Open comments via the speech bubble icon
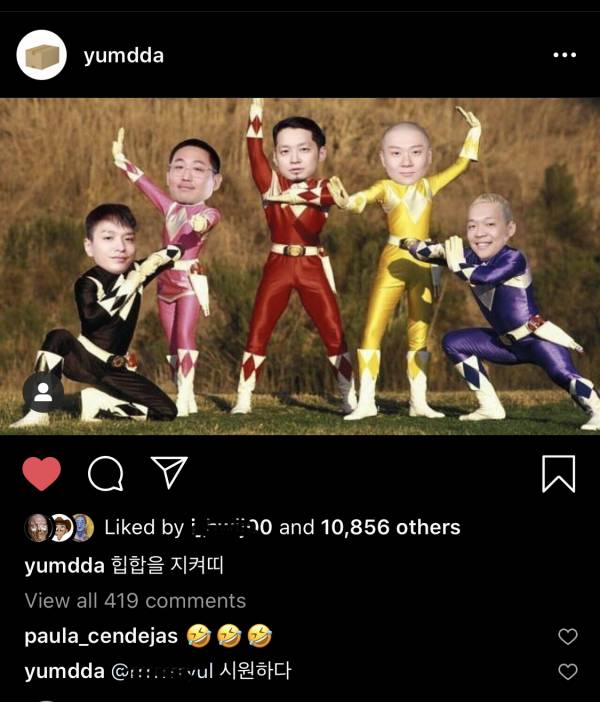600x702 pixels. (105, 473)
